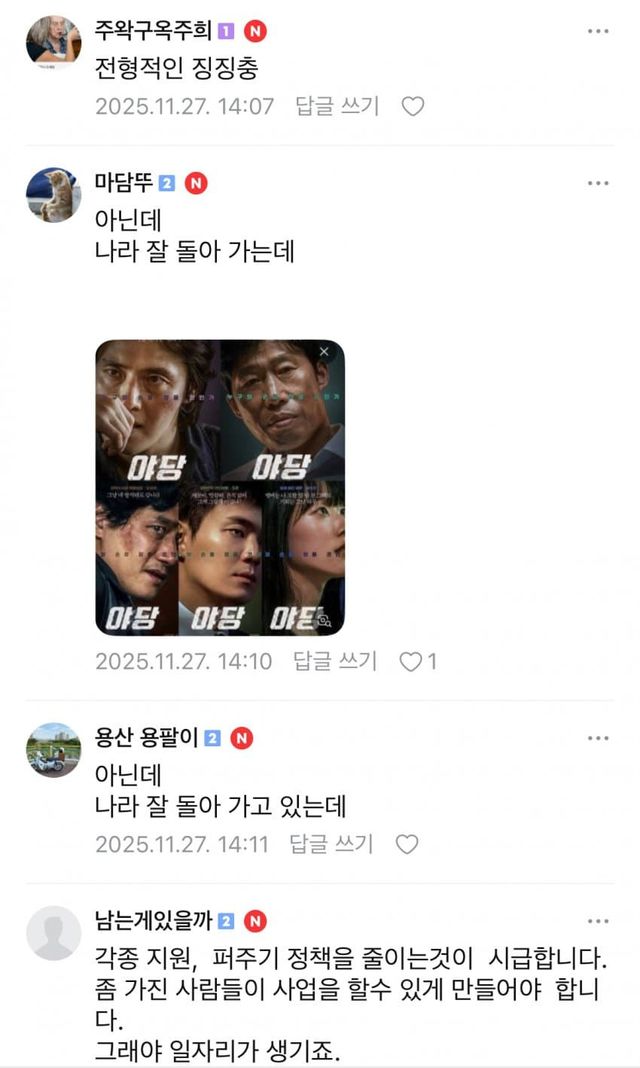Open overflow menu on 마담뚜's comment
This screenshot has height=1068, width=640.
(598, 184)
